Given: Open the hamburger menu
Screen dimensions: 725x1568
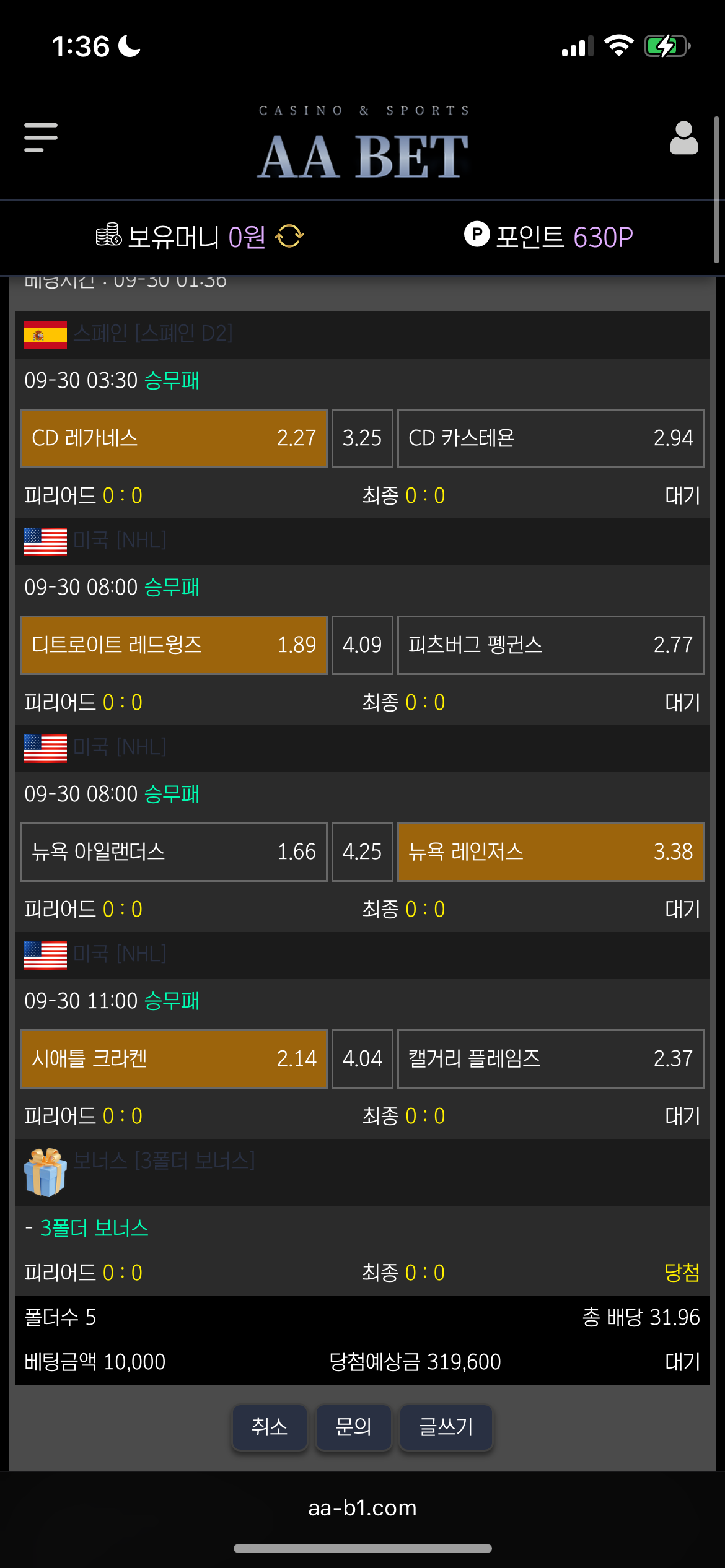Looking at the screenshot, I should click(41, 137).
